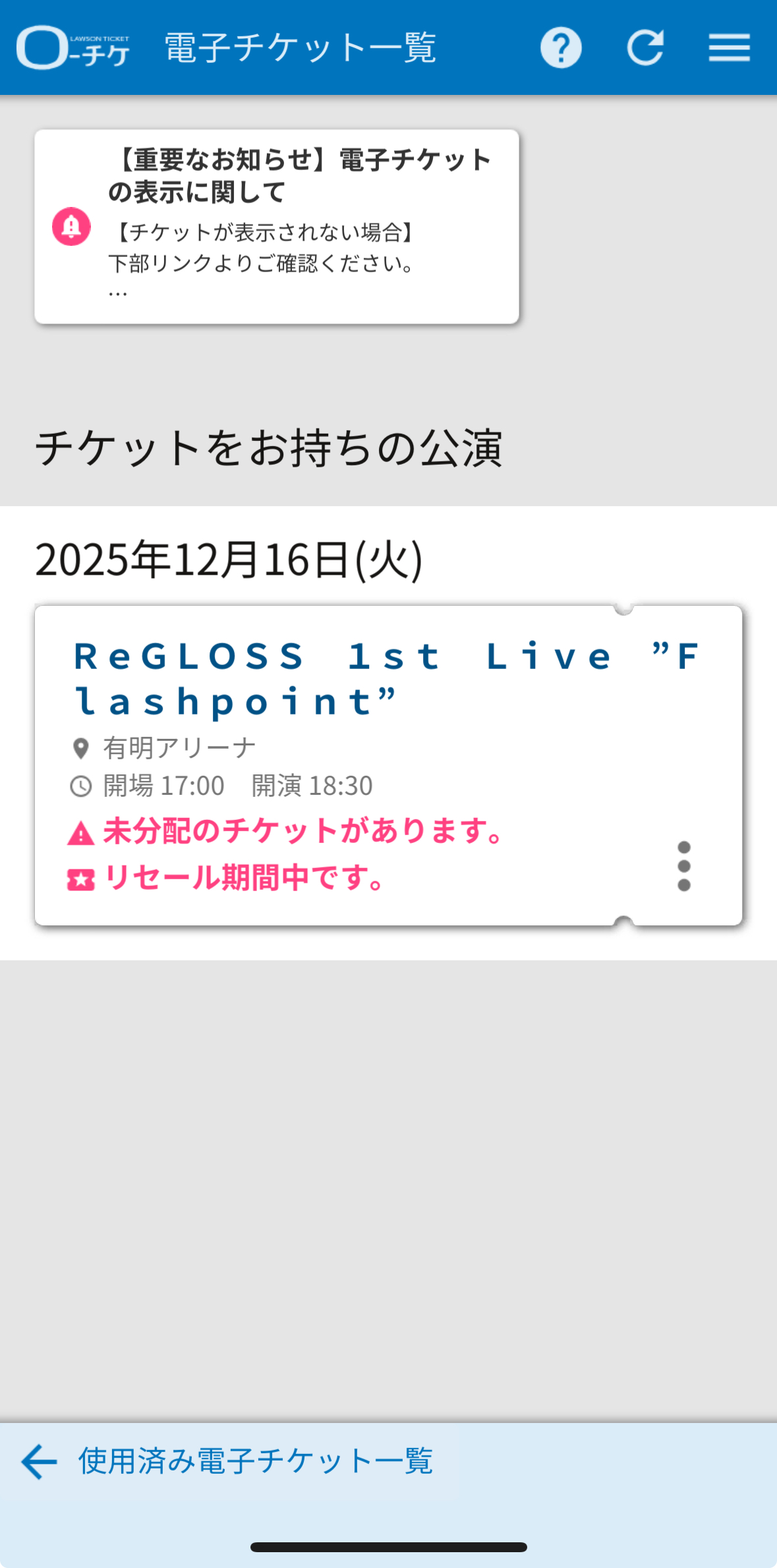
Task: Open the important notice about ticket display
Action: pos(277,226)
